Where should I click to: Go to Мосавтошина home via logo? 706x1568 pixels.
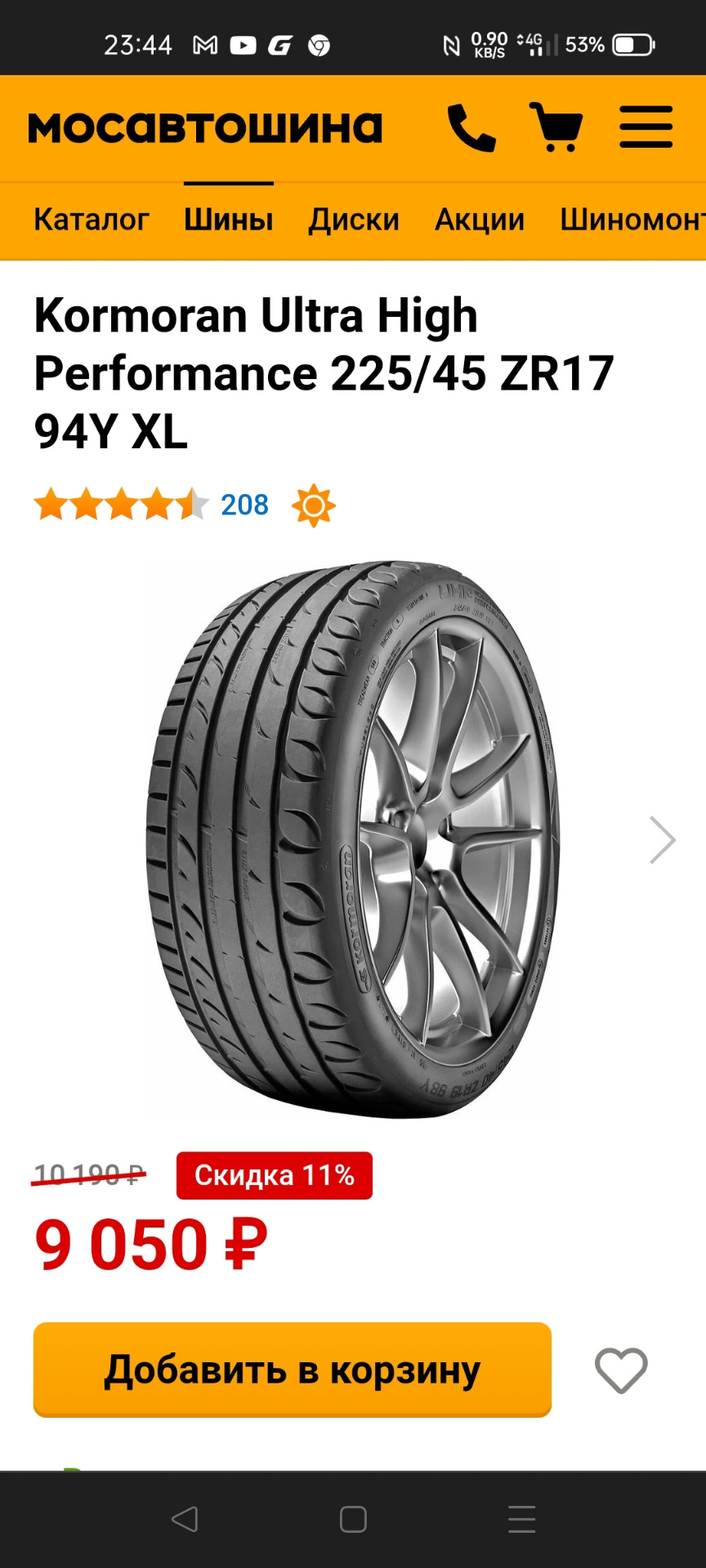point(205,127)
